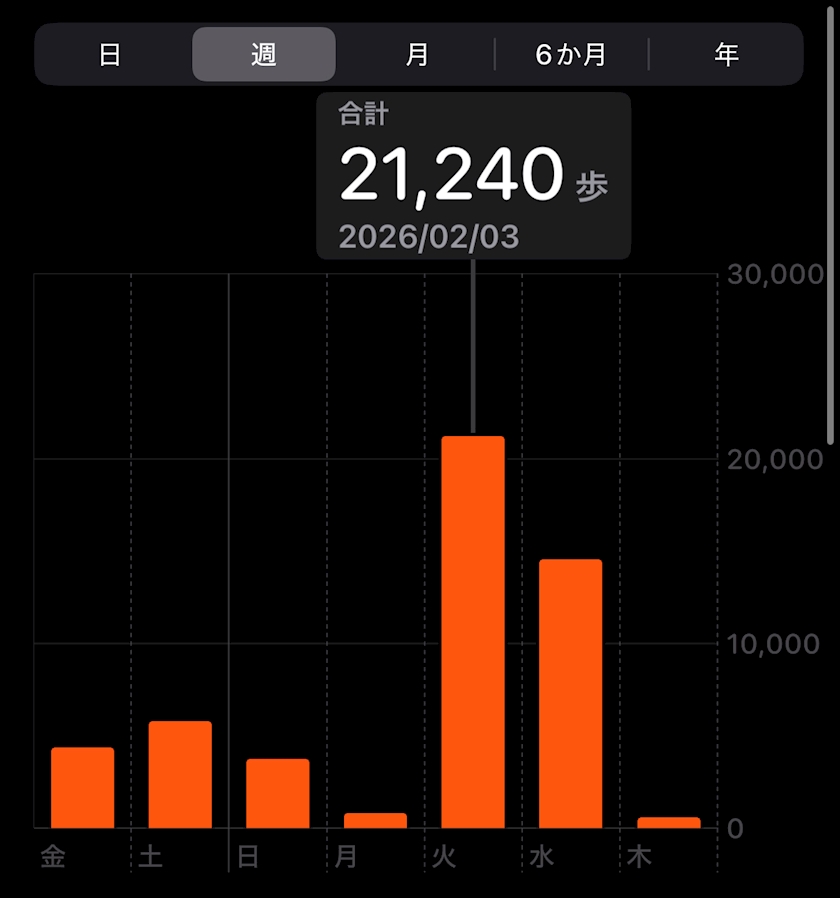Select the 土 (Saturday) step bar
This screenshot has width=840, height=898.
pyautogui.click(x=180, y=774)
